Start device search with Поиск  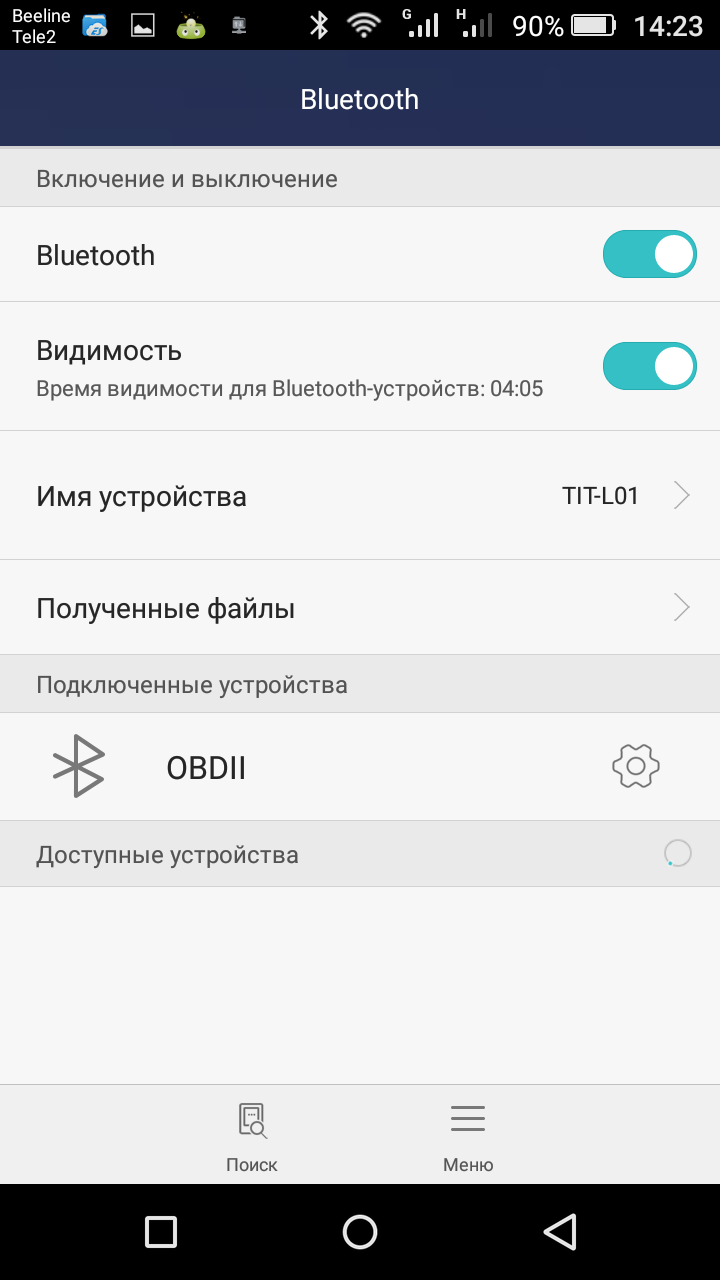click(x=252, y=1137)
